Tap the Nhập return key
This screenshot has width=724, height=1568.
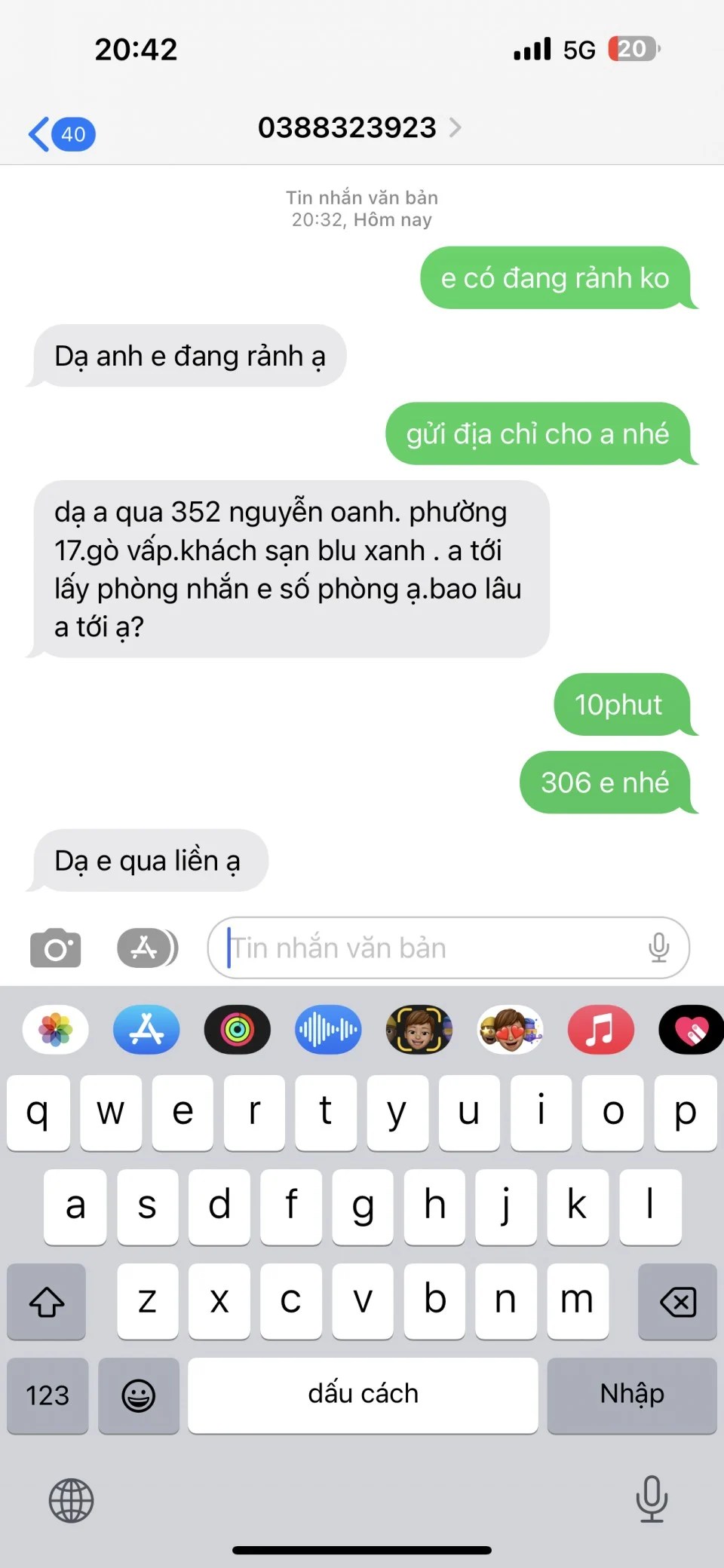pyautogui.click(x=632, y=1395)
